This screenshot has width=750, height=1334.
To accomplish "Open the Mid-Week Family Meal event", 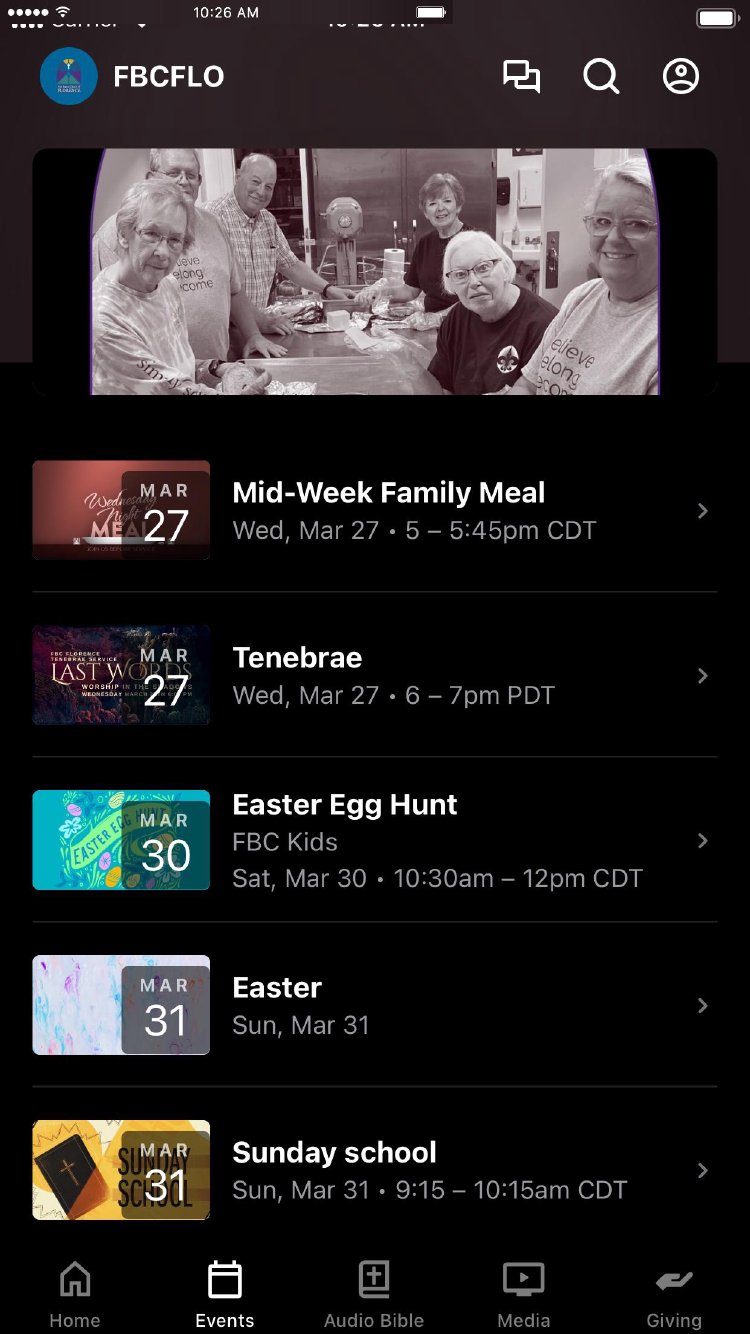I will click(375, 510).
